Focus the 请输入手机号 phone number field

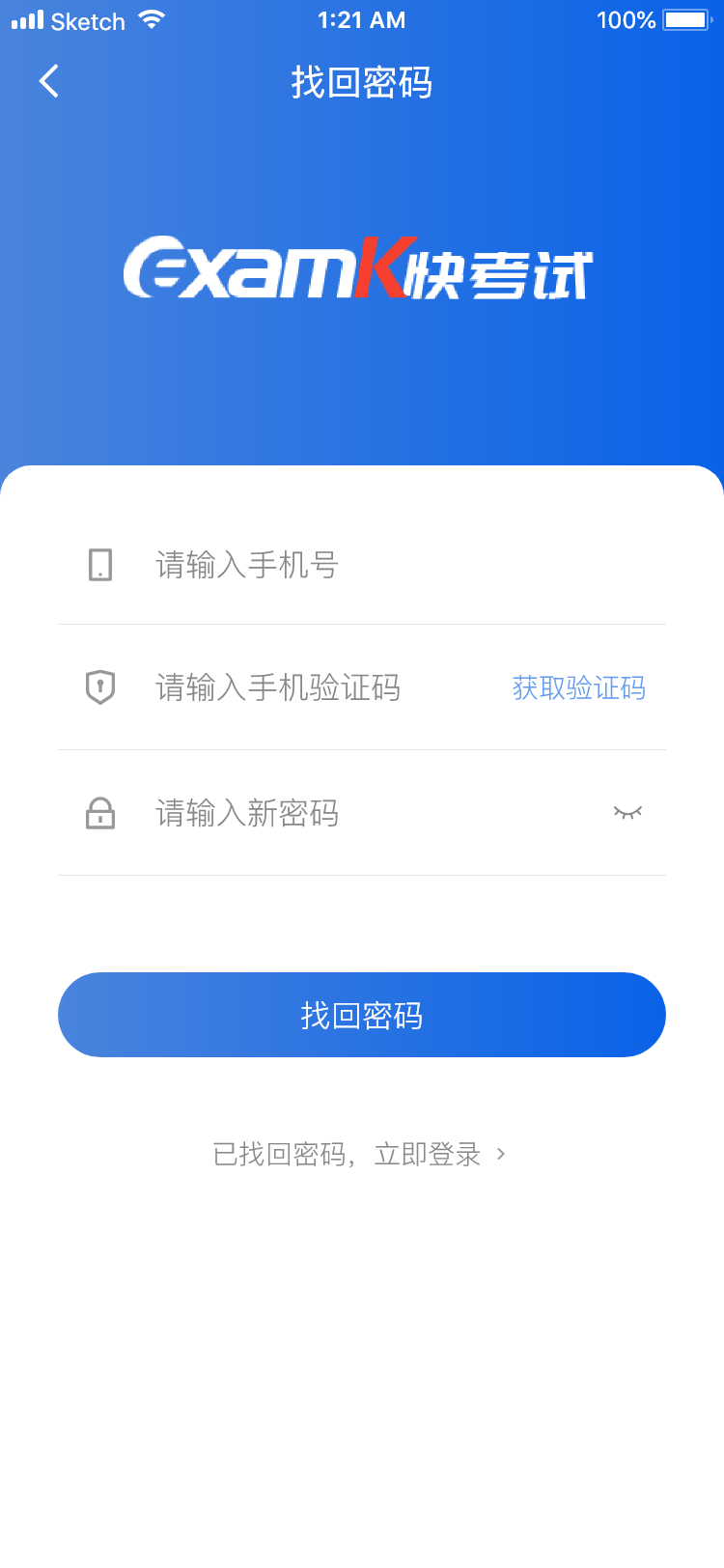coord(367,565)
